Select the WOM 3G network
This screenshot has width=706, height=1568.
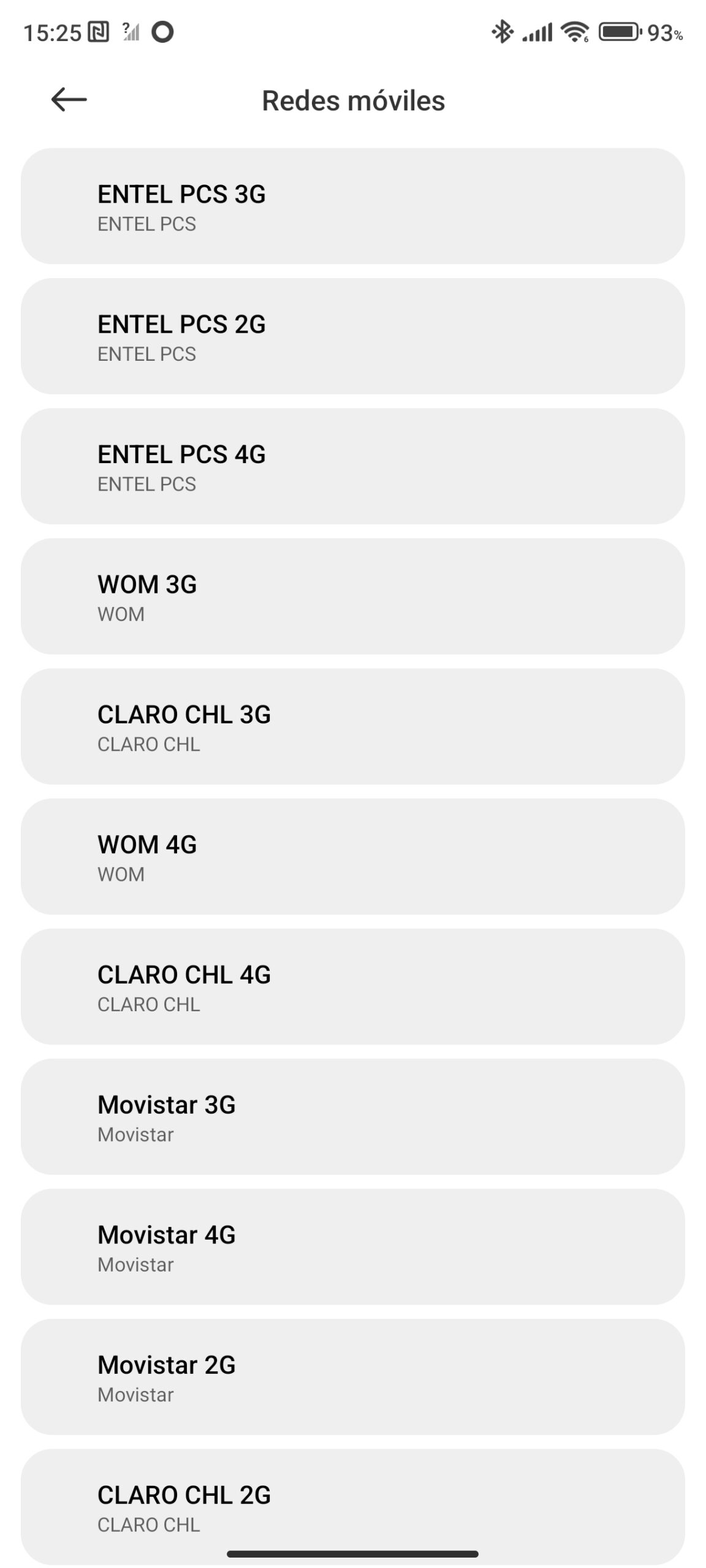click(352, 596)
